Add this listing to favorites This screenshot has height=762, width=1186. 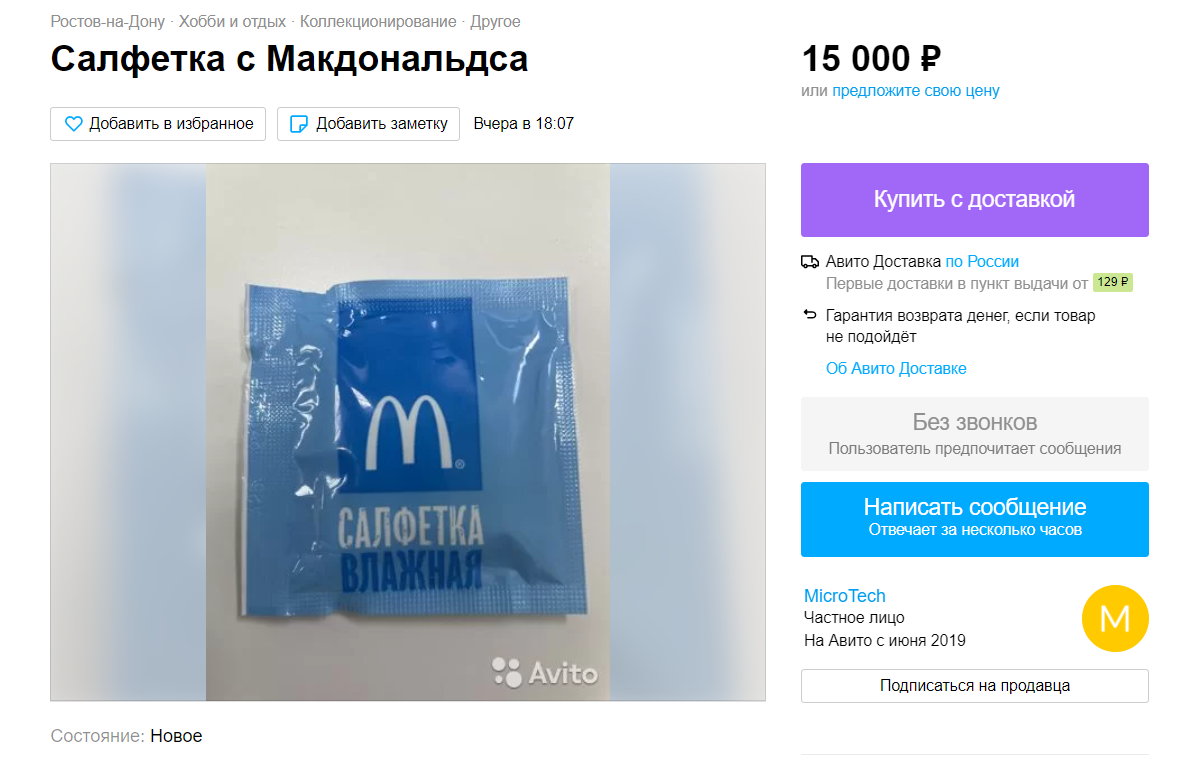[158, 124]
